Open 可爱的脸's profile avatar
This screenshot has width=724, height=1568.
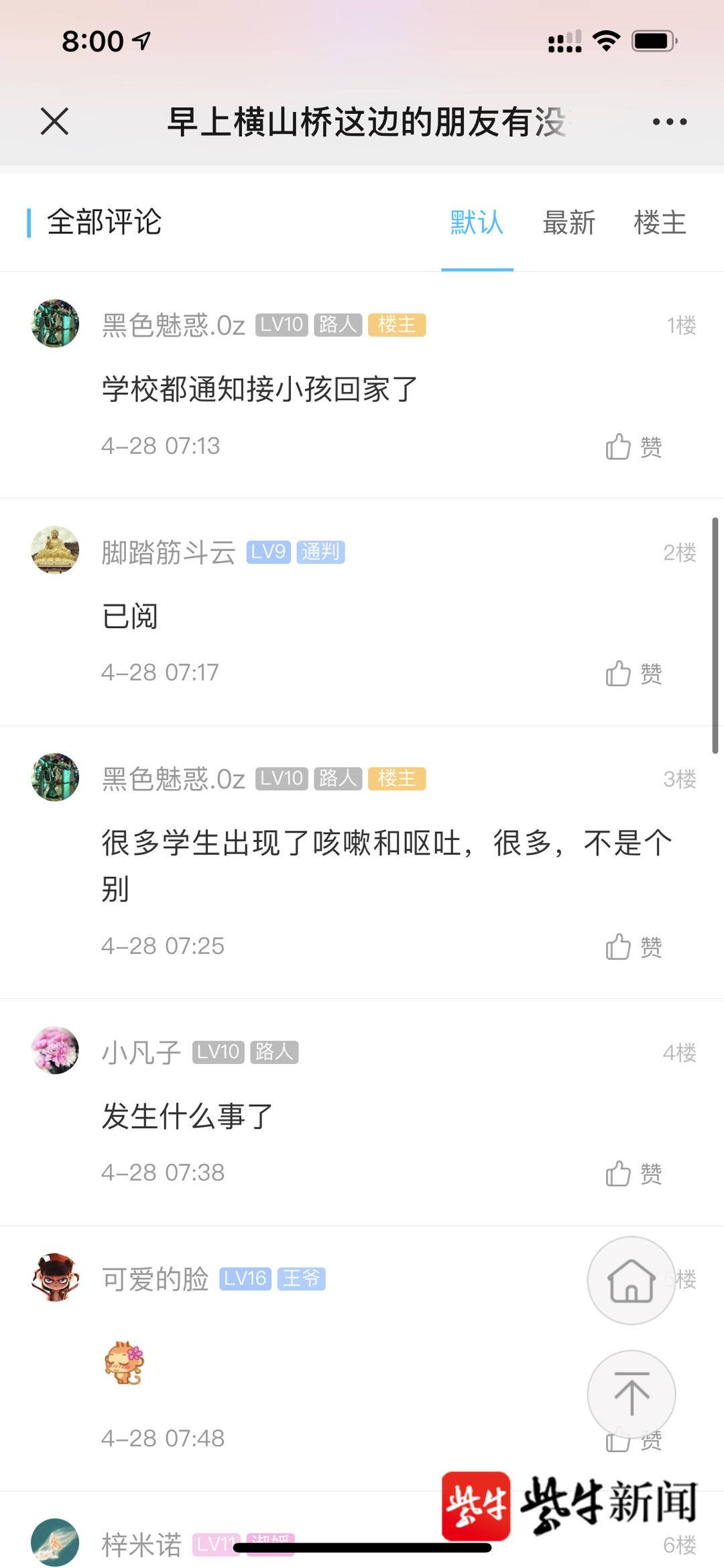(x=56, y=1277)
